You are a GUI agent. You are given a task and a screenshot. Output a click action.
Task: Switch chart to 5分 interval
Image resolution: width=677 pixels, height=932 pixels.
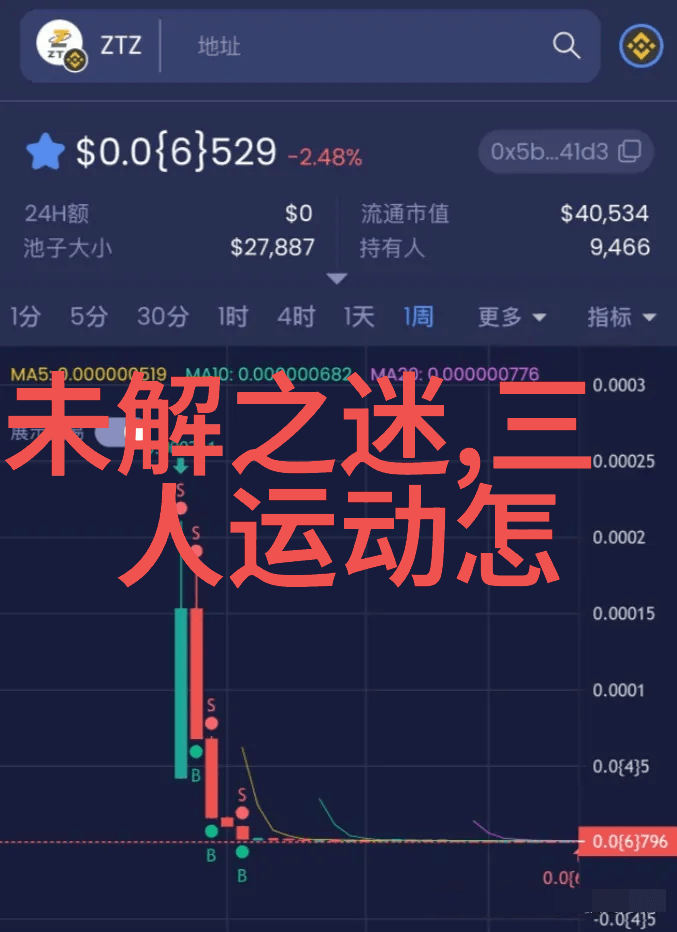click(x=88, y=317)
